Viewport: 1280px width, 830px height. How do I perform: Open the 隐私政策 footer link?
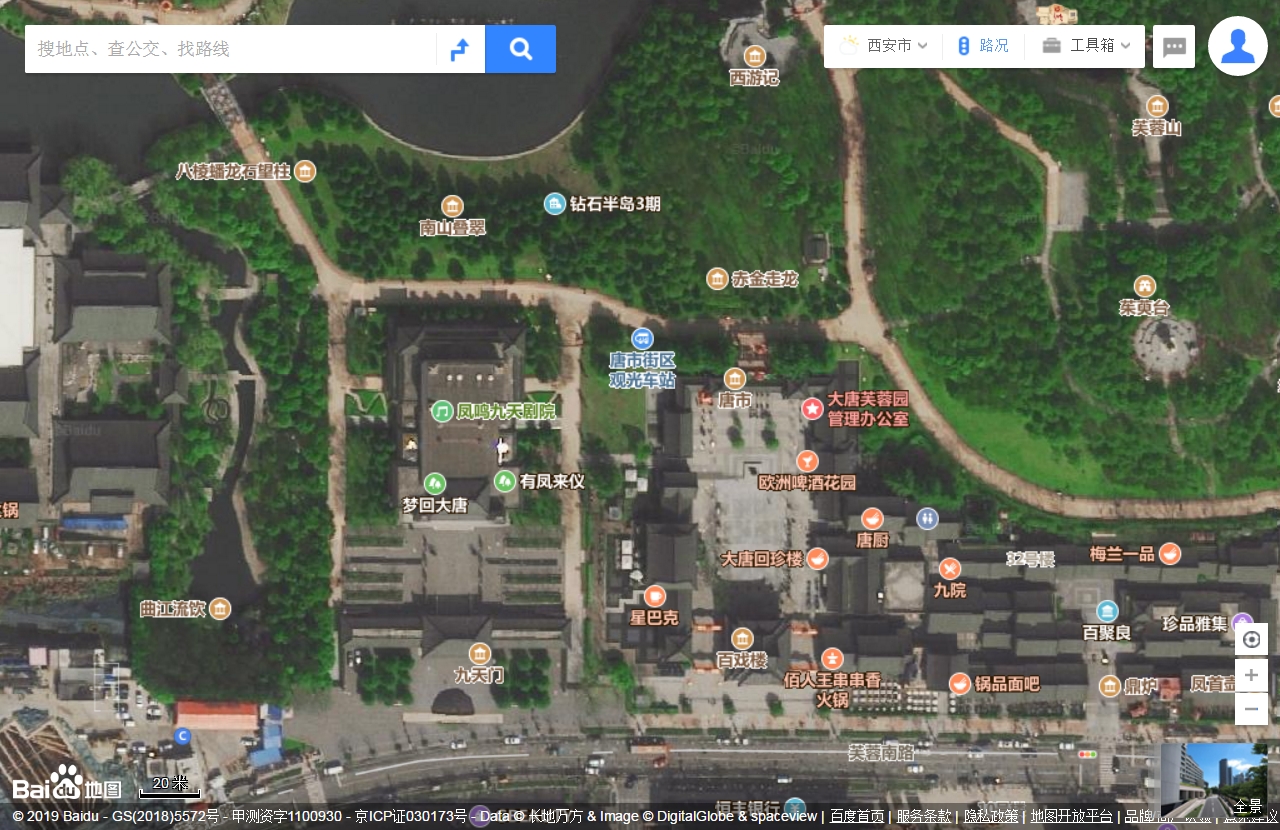point(991,816)
